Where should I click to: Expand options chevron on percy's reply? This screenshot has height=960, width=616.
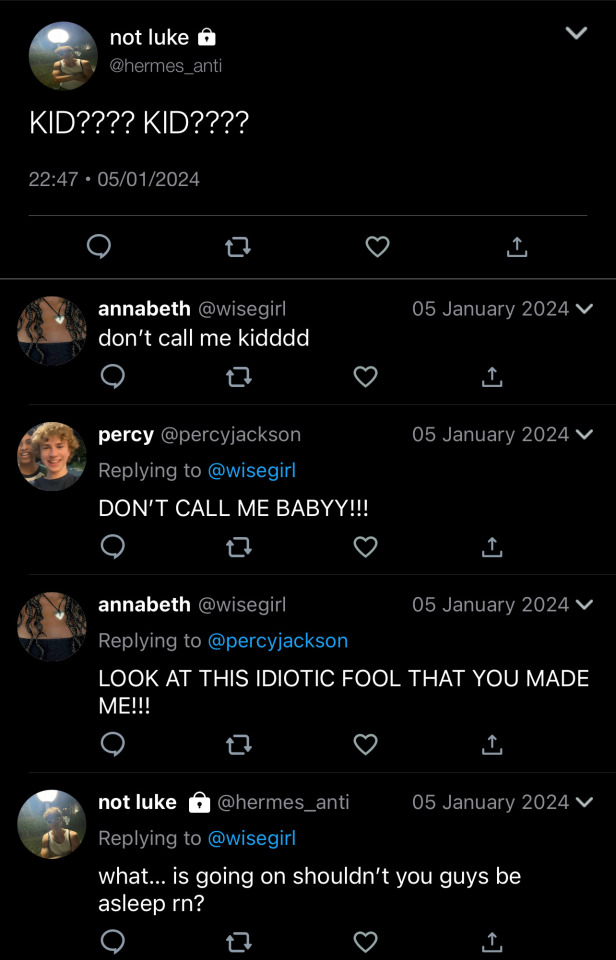585,434
